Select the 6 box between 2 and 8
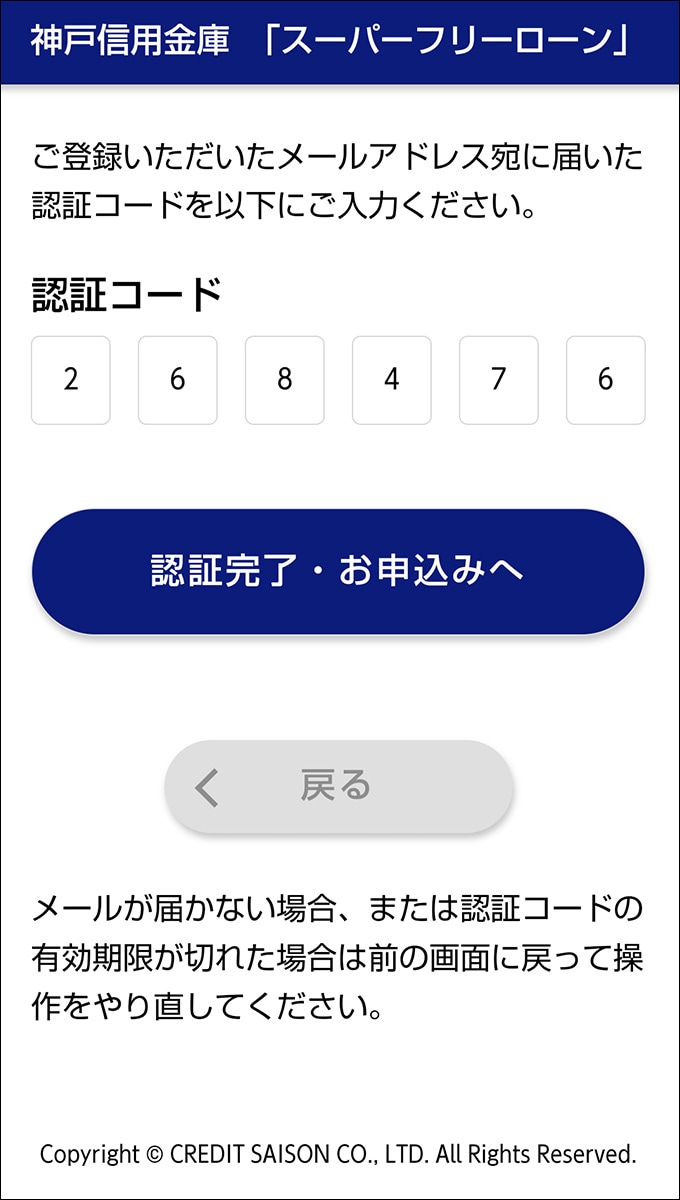Screen dimensions: 680x1200 click(x=178, y=380)
